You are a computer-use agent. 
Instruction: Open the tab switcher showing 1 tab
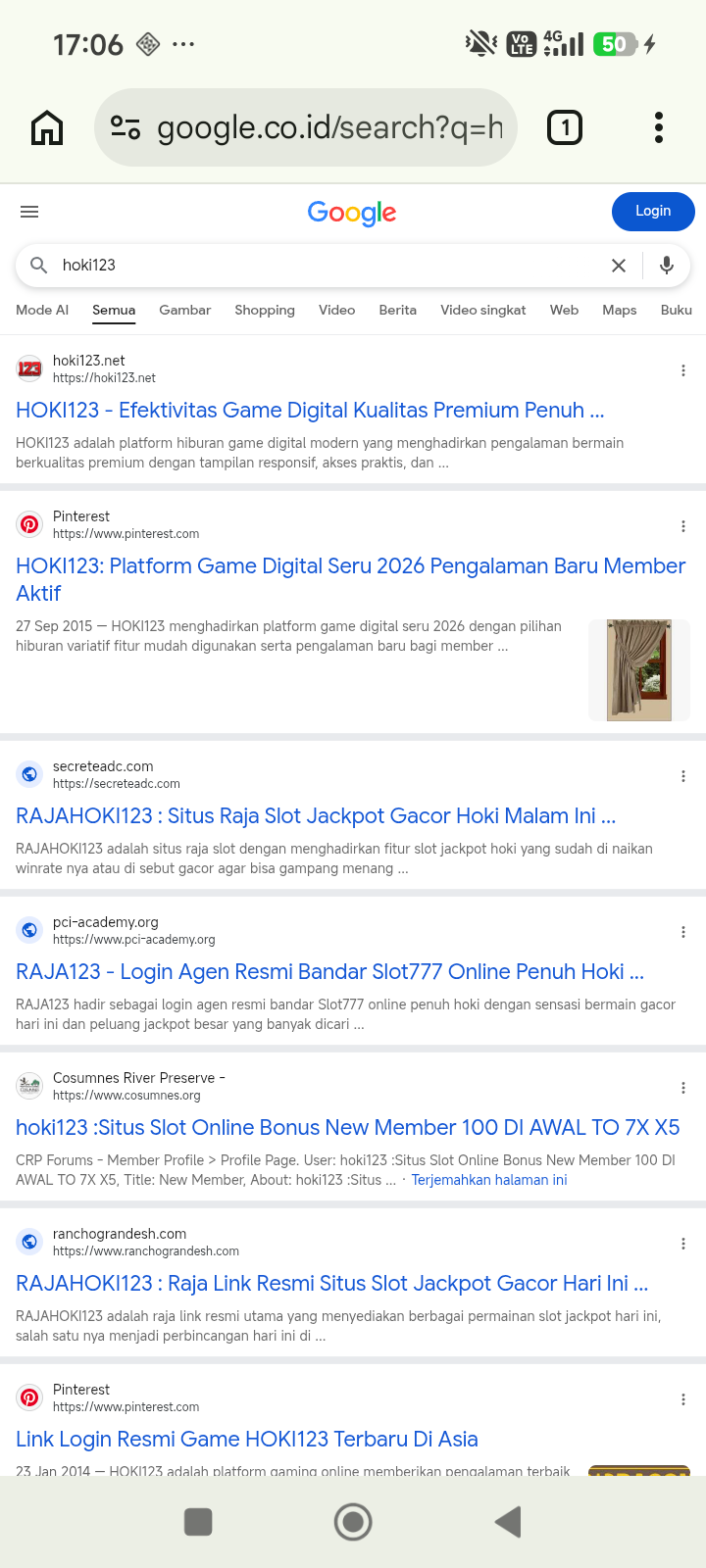point(564,127)
